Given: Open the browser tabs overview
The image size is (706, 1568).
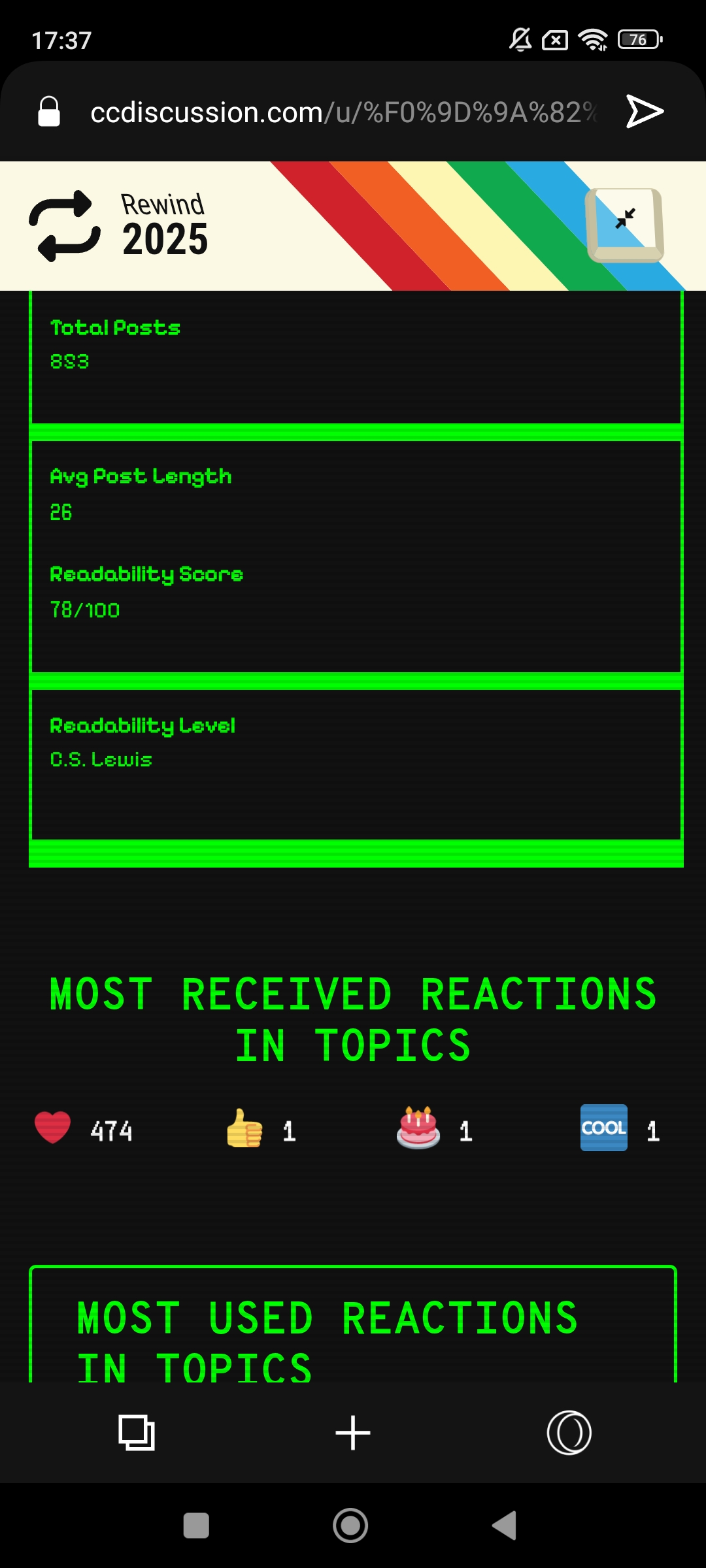Looking at the screenshot, I should tap(137, 1433).
